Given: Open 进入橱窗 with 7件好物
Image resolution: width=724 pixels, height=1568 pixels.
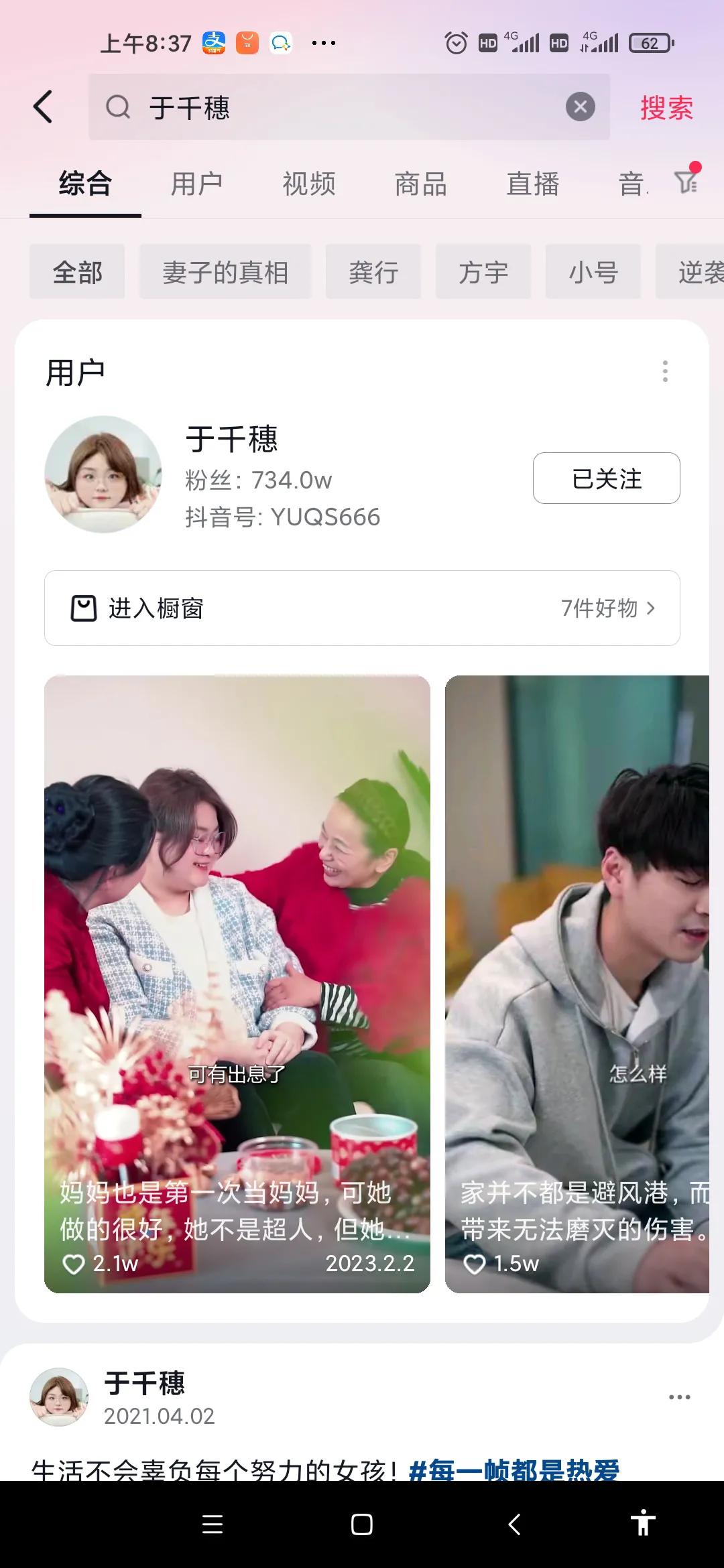Looking at the screenshot, I should 362,608.
